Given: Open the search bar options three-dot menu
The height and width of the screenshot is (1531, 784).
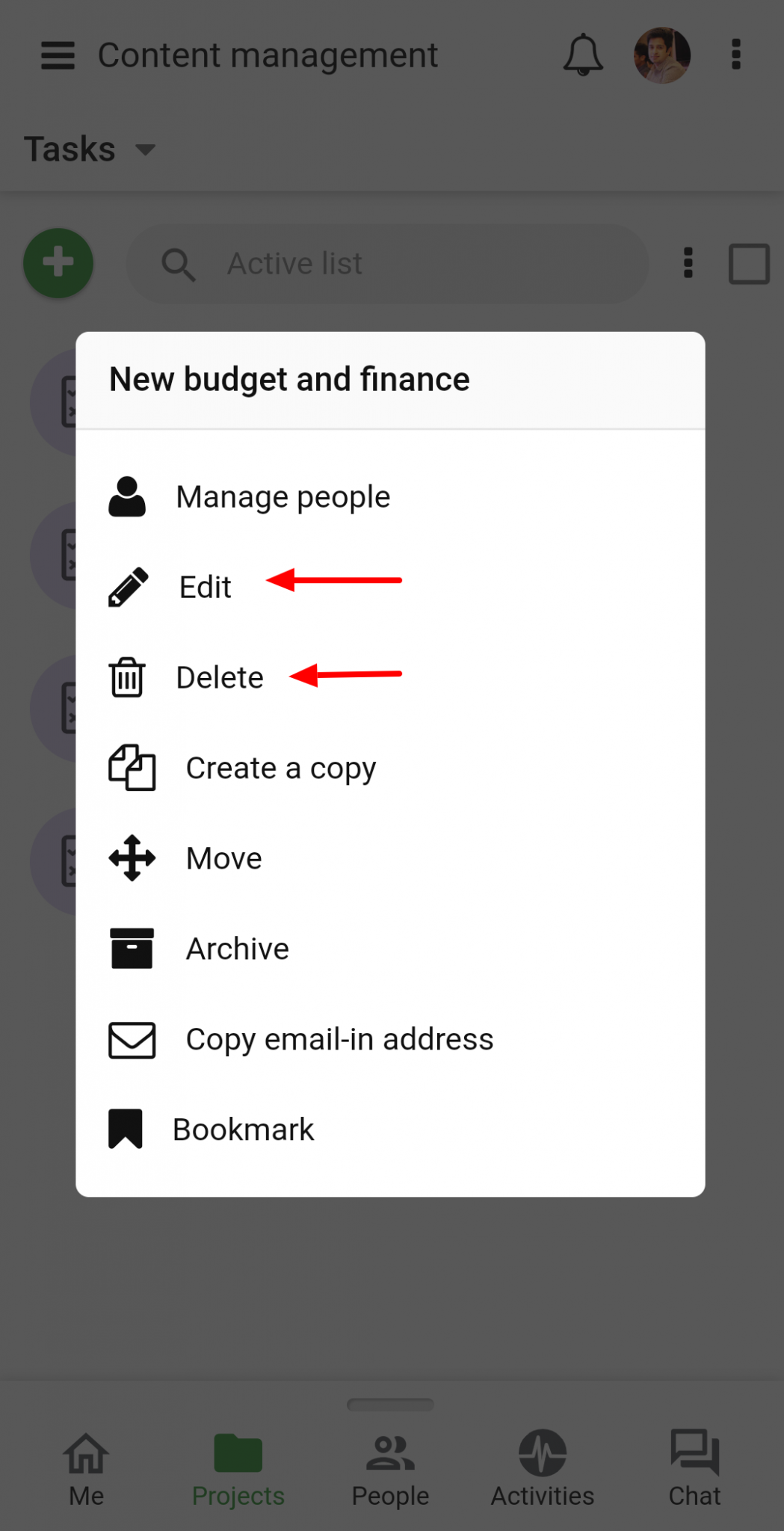Looking at the screenshot, I should 687,263.
